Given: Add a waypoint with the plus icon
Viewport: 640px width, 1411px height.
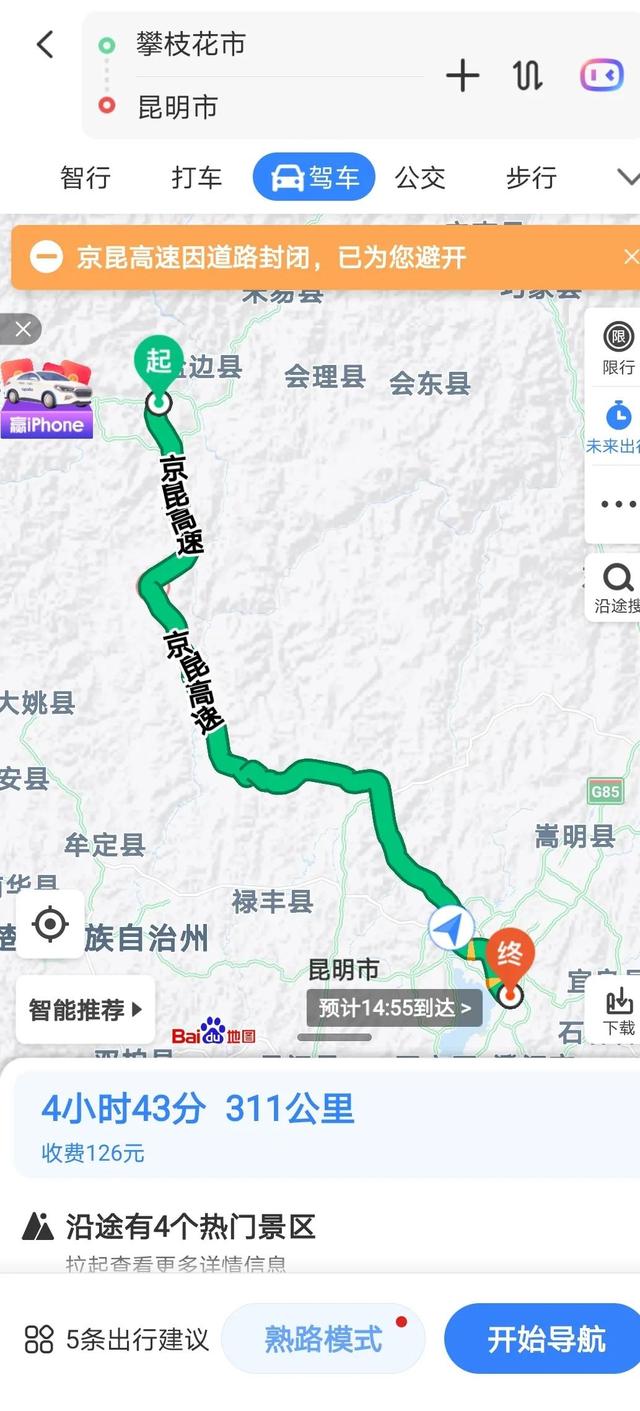Looking at the screenshot, I should pyautogui.click(x=462, y=76).
